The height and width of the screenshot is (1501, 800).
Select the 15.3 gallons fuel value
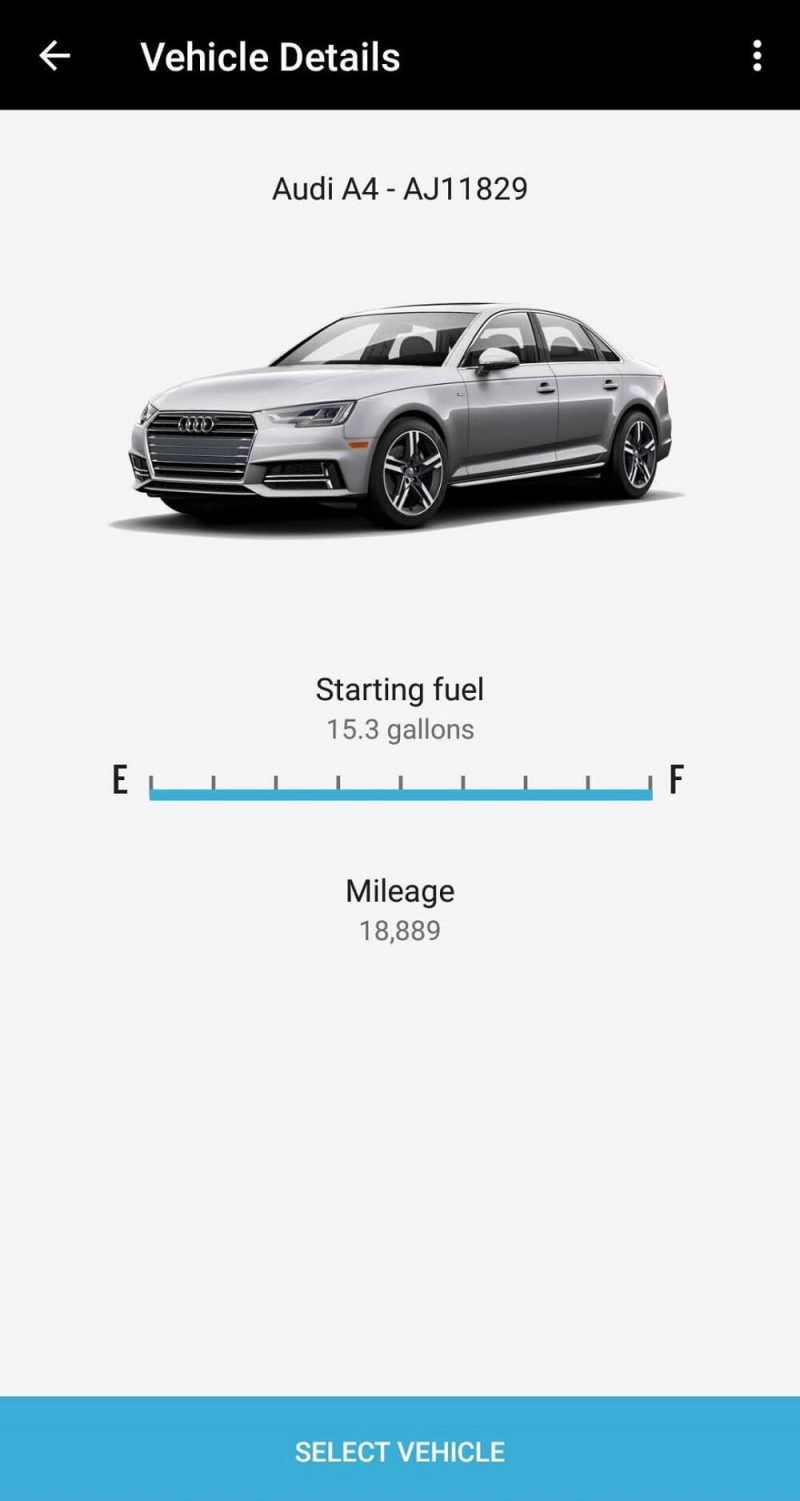[x=399, y=729]
